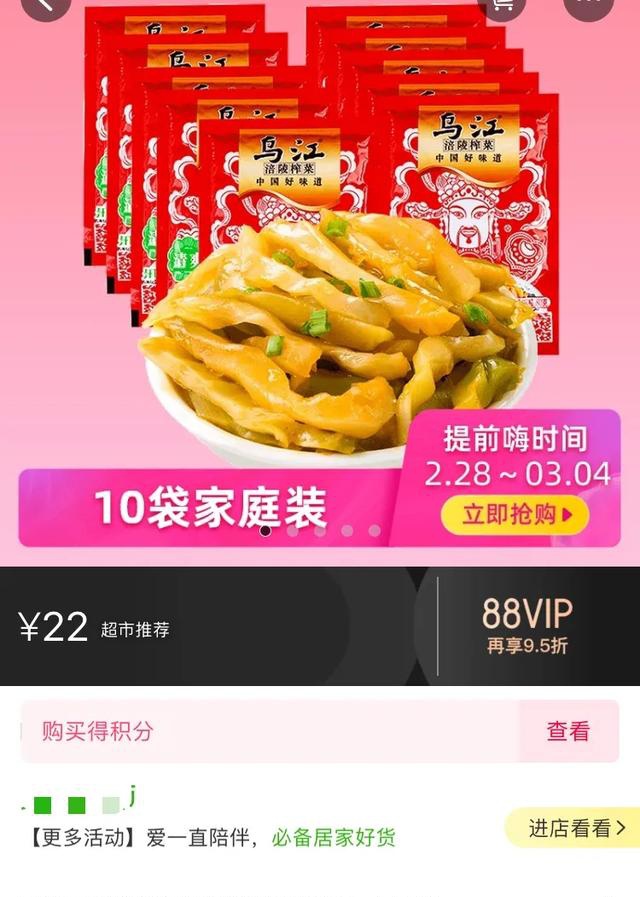The image size is (640, 897).
Task: Go back using the top-left arrow
Action: pos(45,5)
